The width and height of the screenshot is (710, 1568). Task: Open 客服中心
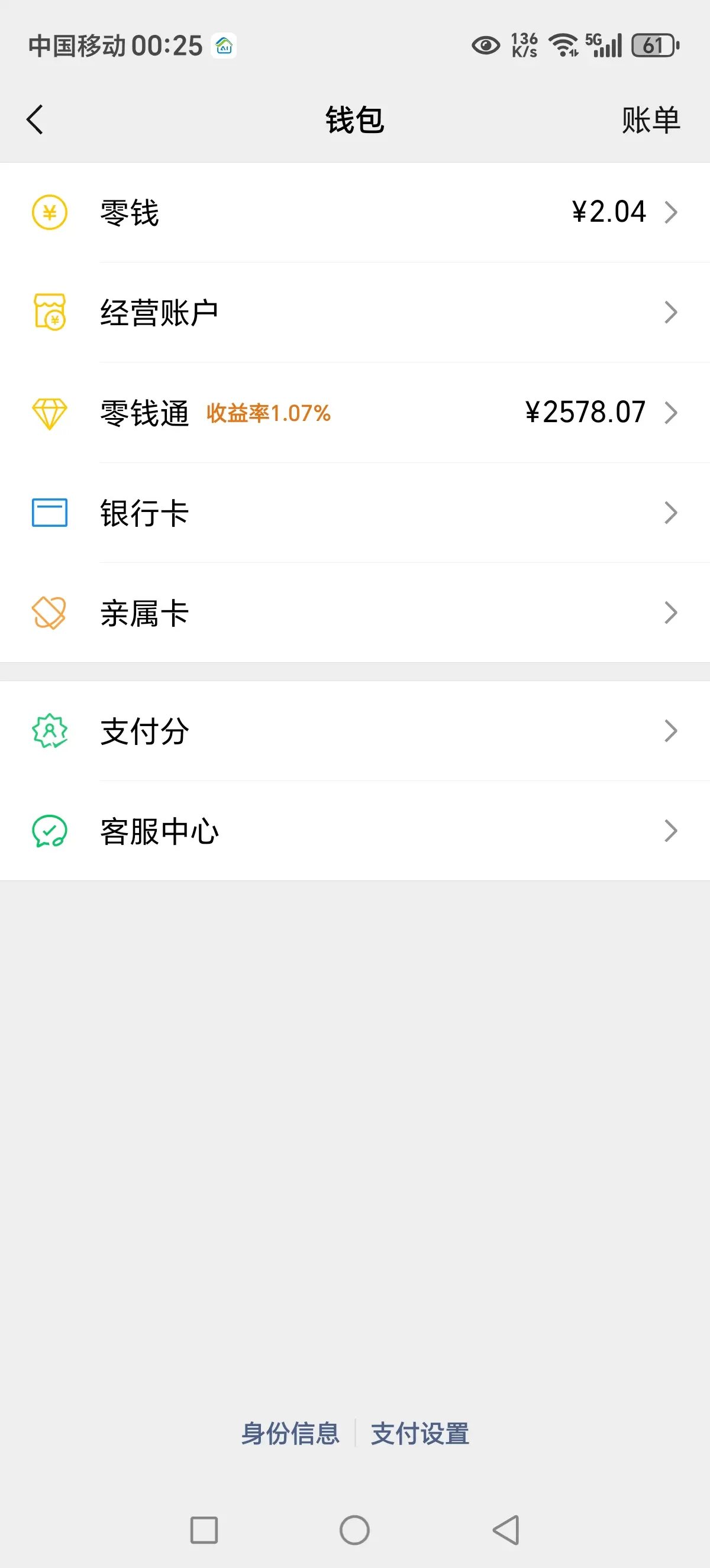[355, 831]
